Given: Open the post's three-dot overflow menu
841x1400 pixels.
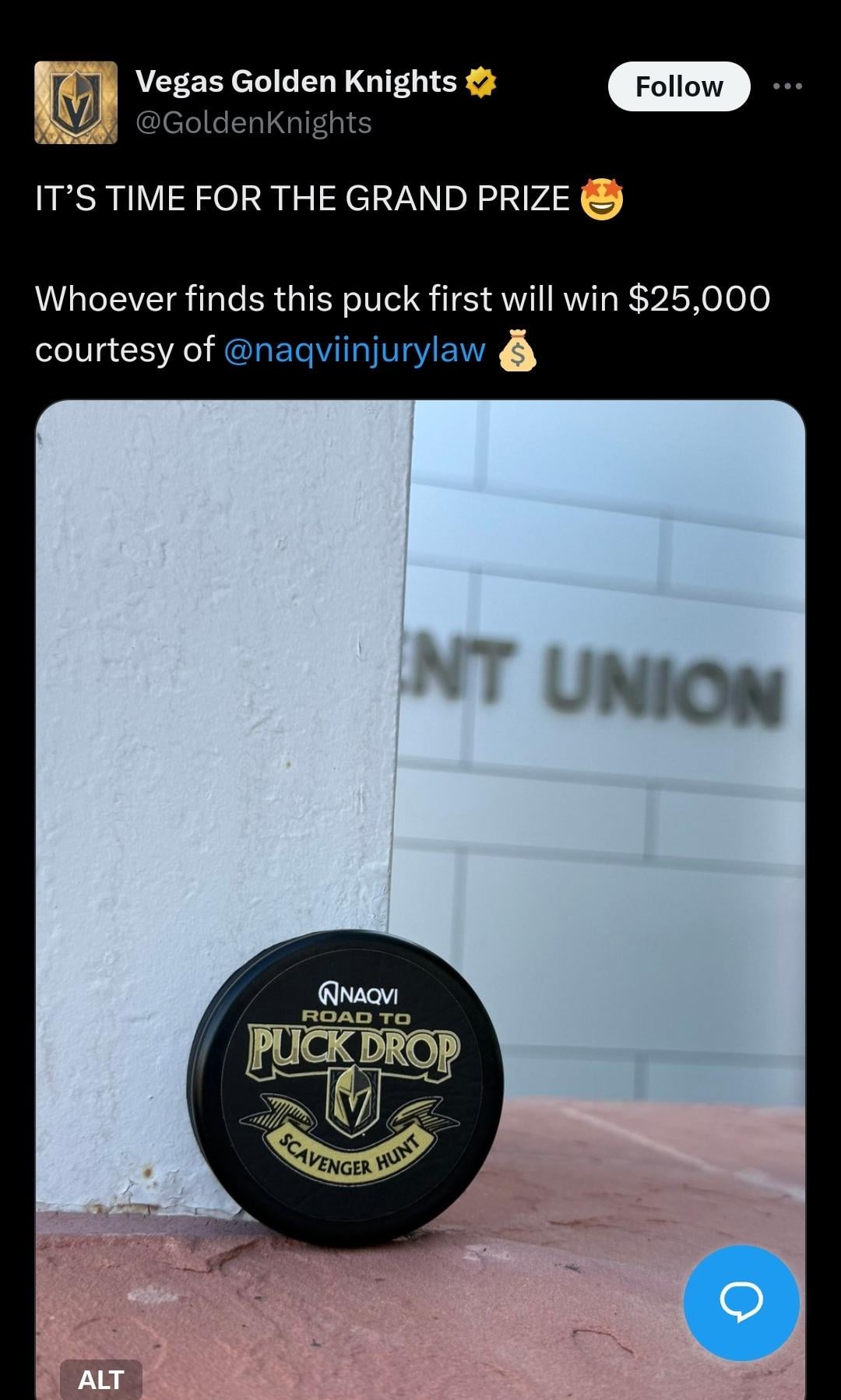Looking at the screenshot, I should click(x=787, y=86).
